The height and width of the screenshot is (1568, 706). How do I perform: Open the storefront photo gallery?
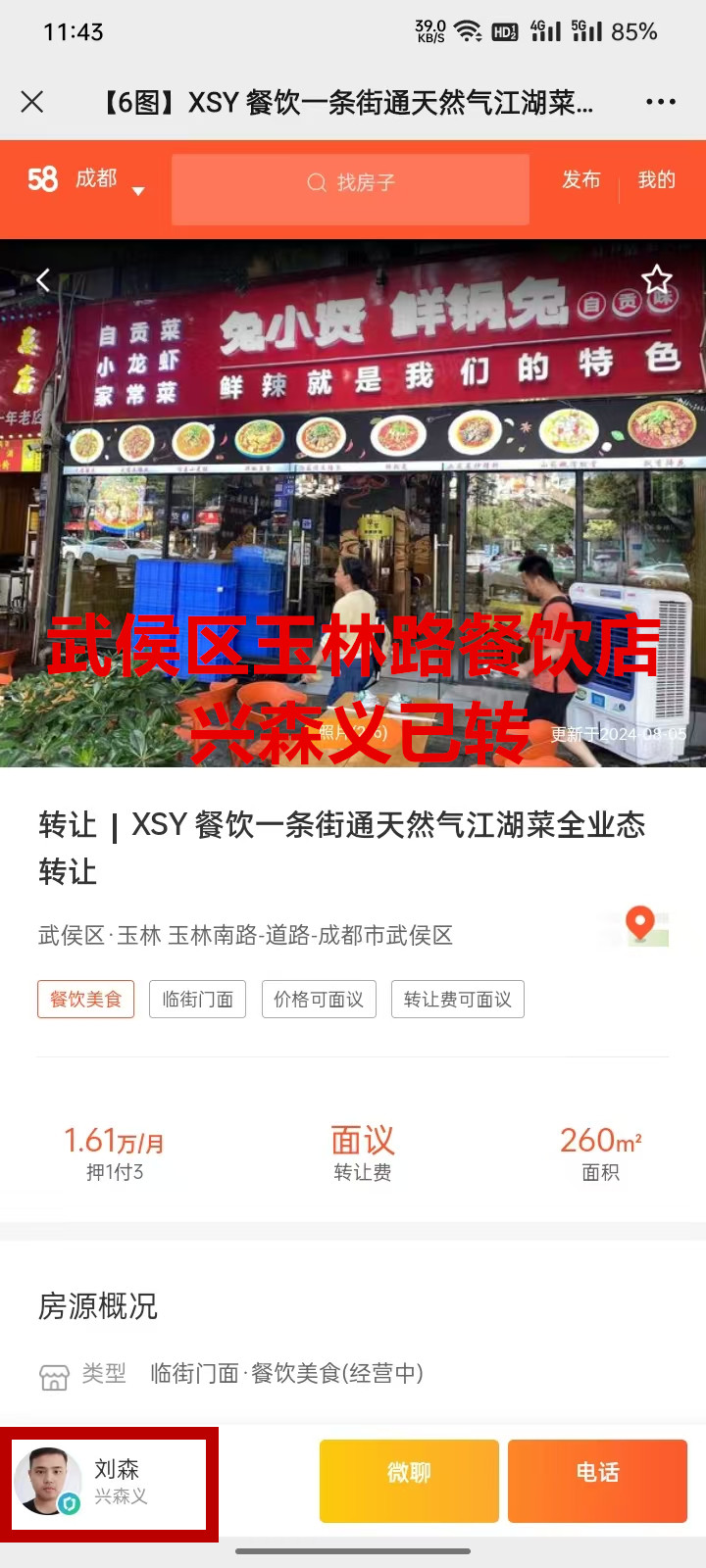353,510
